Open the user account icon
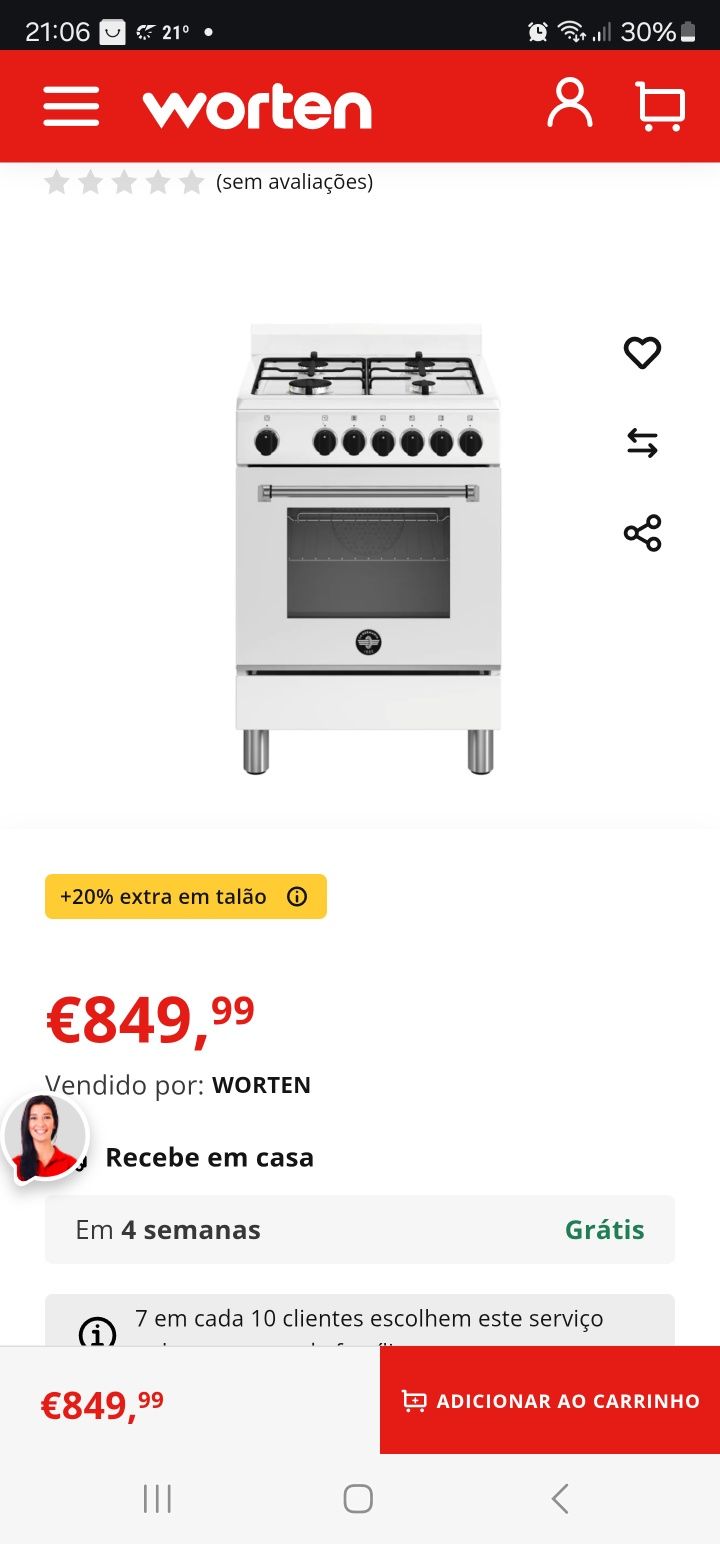The image size is (720, 1544). (x=569, y=104)
